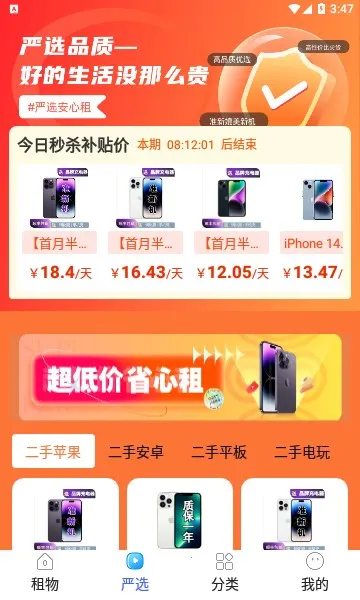The image size is (360, 600).
Task: Go to the 租物 tab
Action: click(x=45, y=573)
